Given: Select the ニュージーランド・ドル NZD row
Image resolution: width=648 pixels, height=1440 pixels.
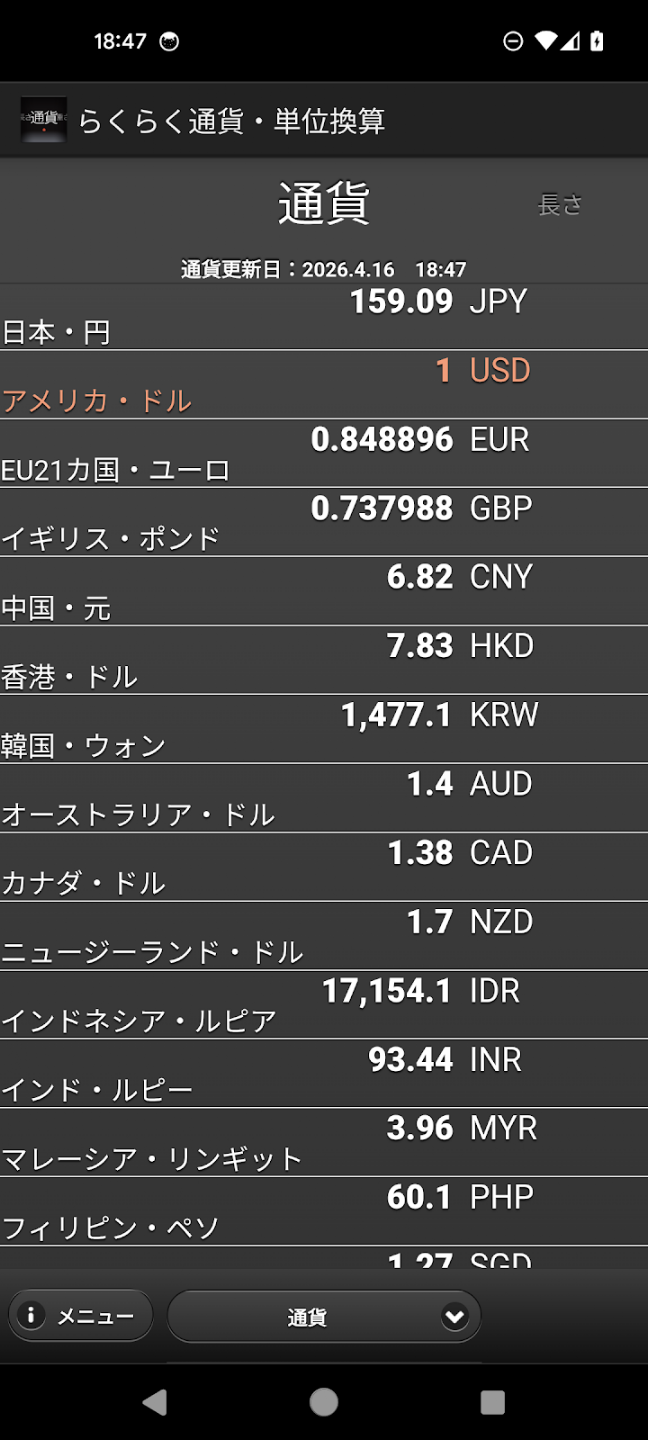Looking at the screenshot, I should pos(324,937).
